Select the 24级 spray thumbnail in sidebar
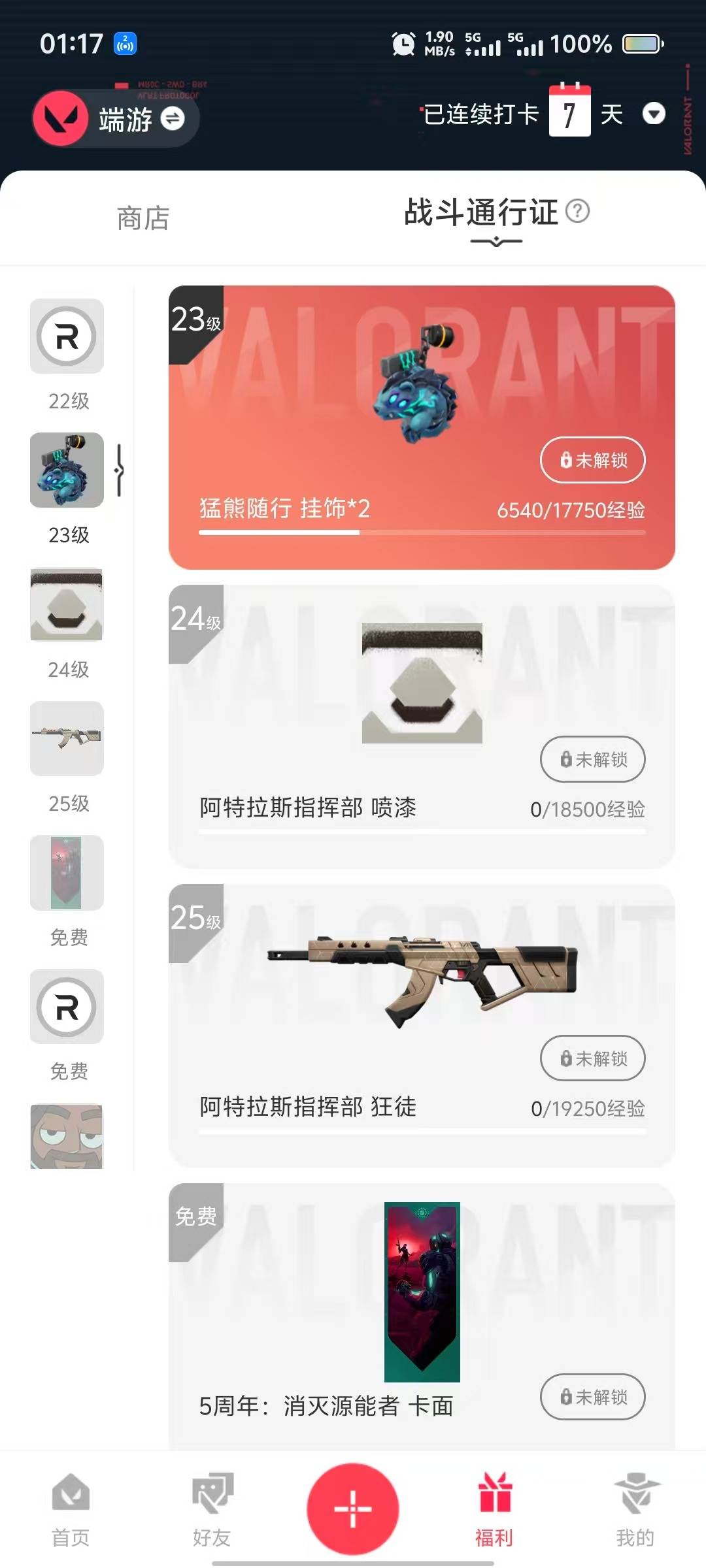This screenshot has height=1568, width=706. (x=67, y=605)
